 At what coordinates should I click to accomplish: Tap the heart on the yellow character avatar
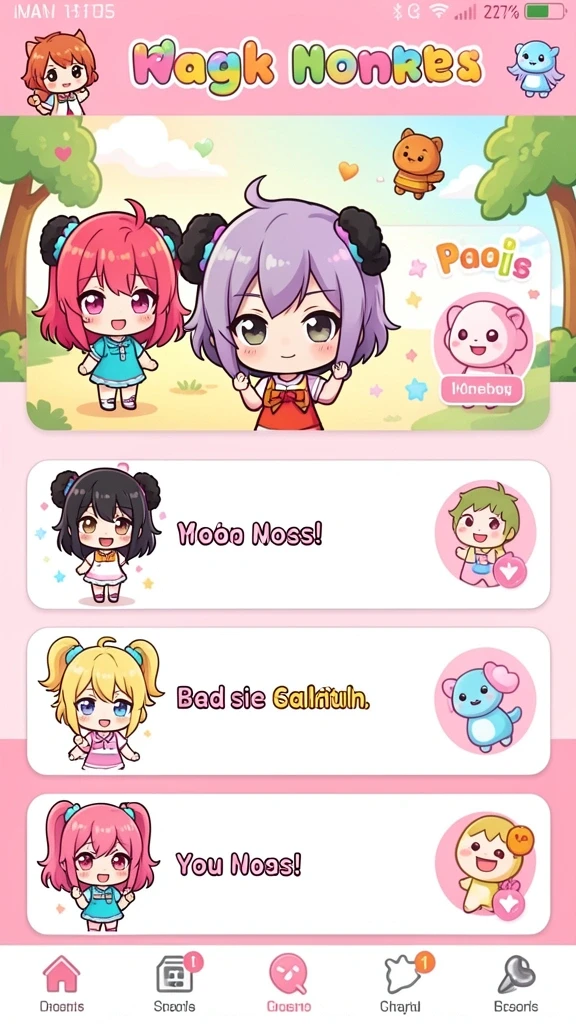pos(508,903)
